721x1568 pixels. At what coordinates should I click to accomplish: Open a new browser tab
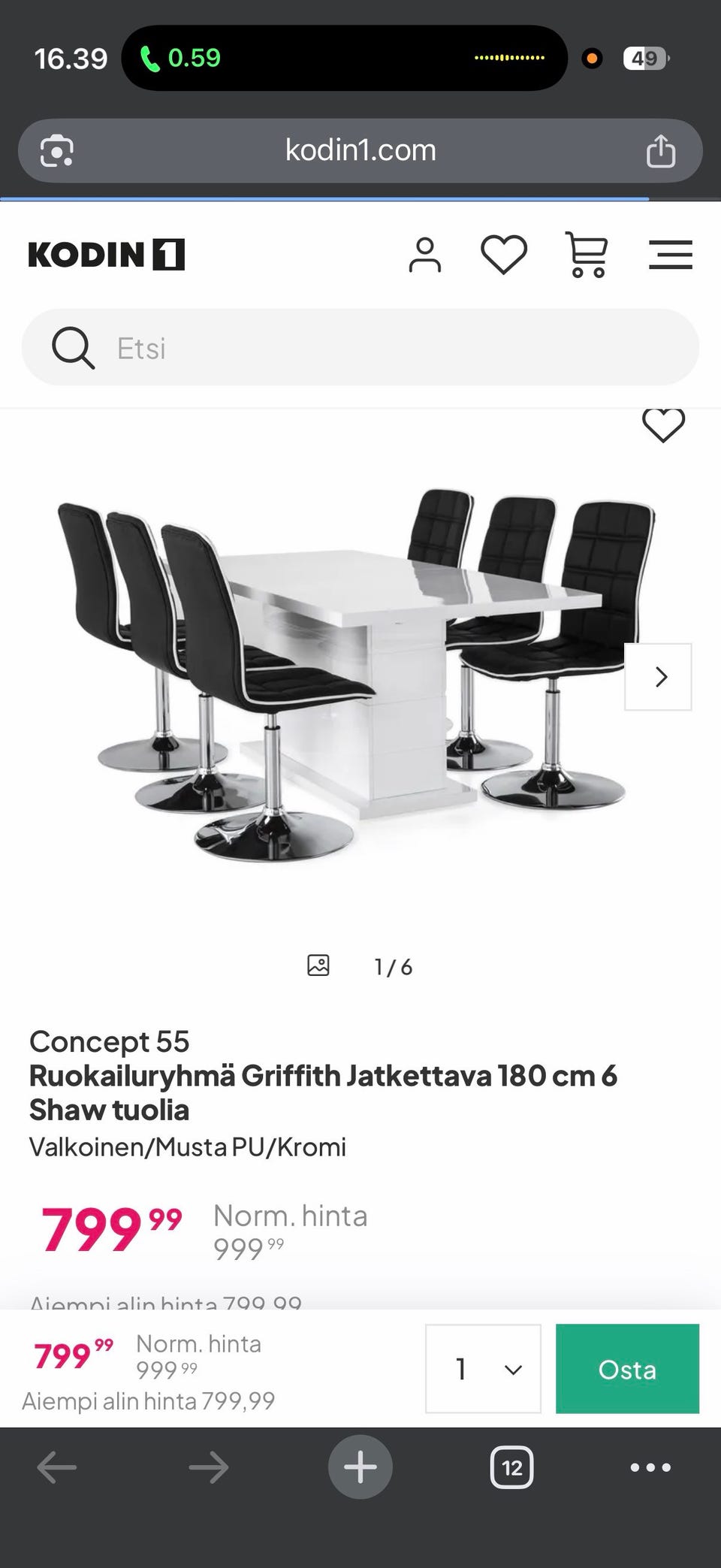click(360, 1467)
